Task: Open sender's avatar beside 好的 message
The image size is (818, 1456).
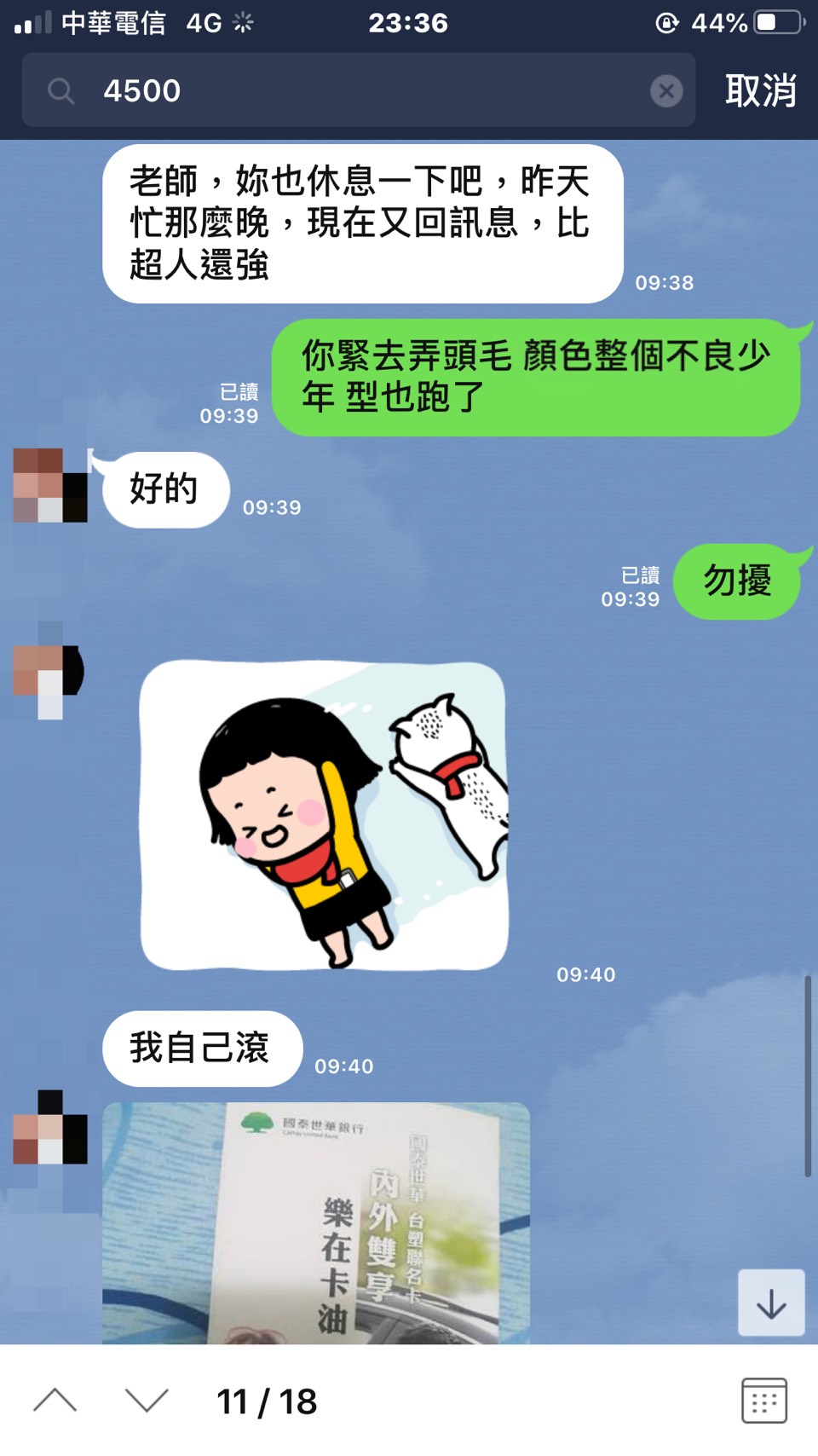Action: (50, 486)
